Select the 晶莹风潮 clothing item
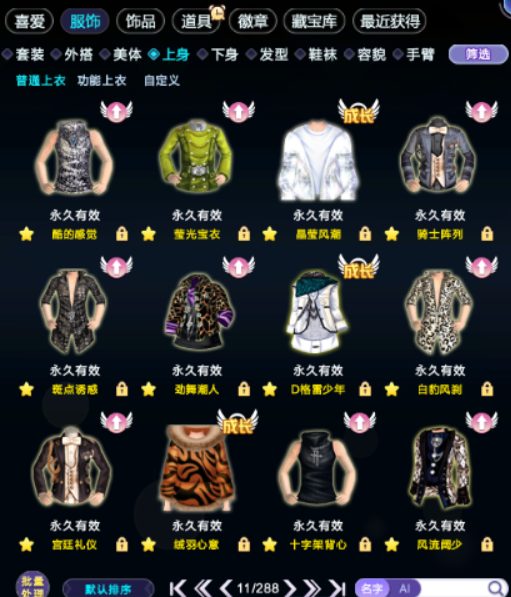The height and width of the screenshot is (597, 511). point(318,160)
